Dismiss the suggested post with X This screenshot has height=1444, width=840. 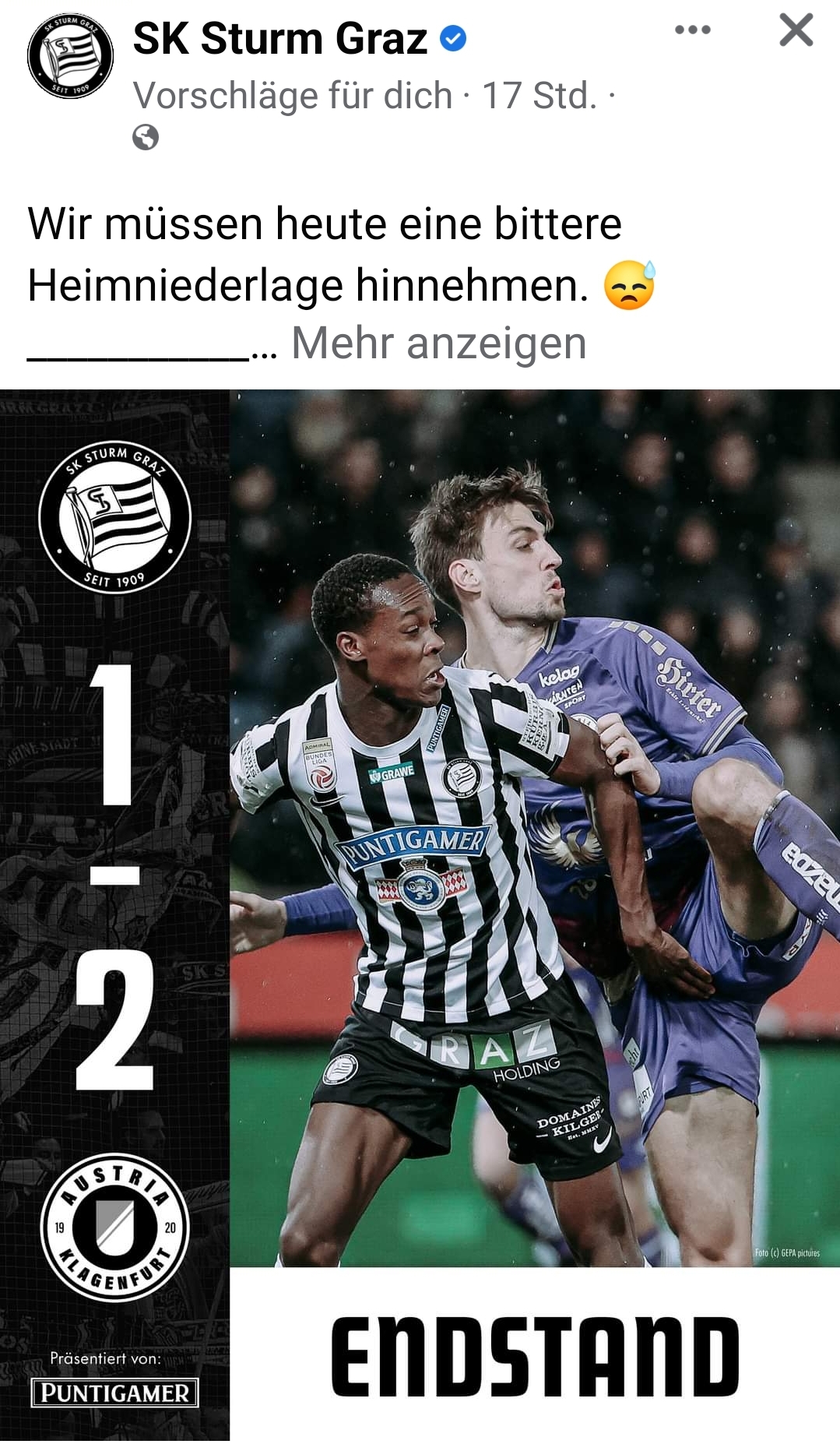tap(796, 30)
